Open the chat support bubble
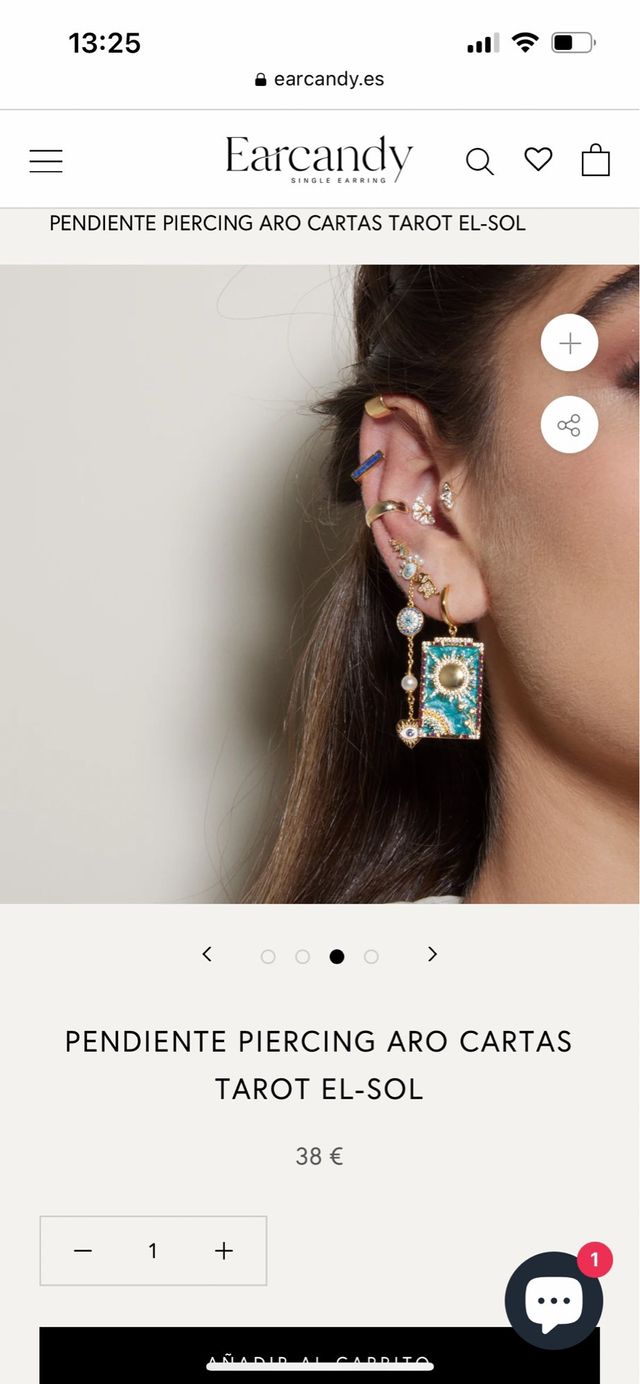Screen dimensions: 640x1384 553,1301
